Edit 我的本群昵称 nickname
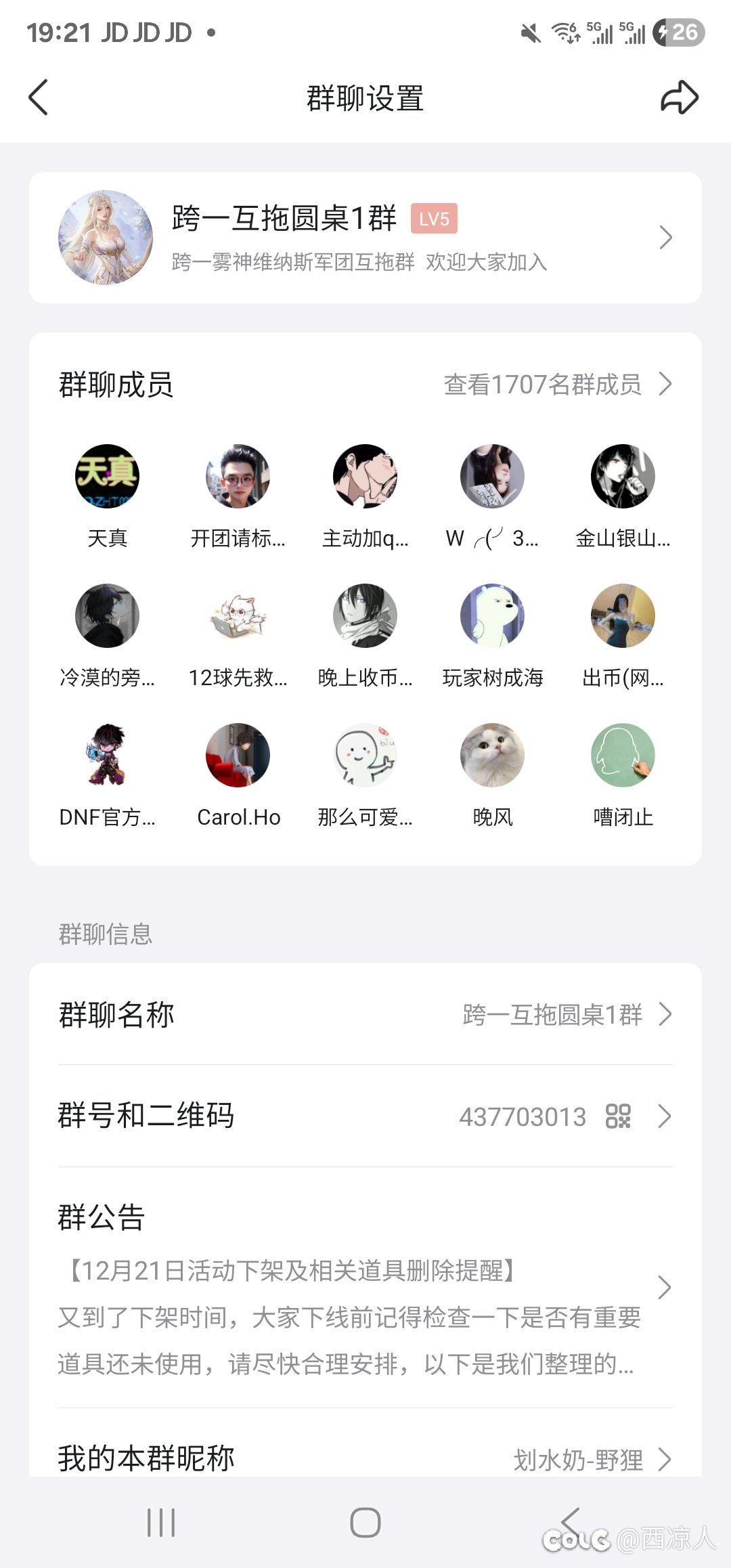 coord(365,1458)
